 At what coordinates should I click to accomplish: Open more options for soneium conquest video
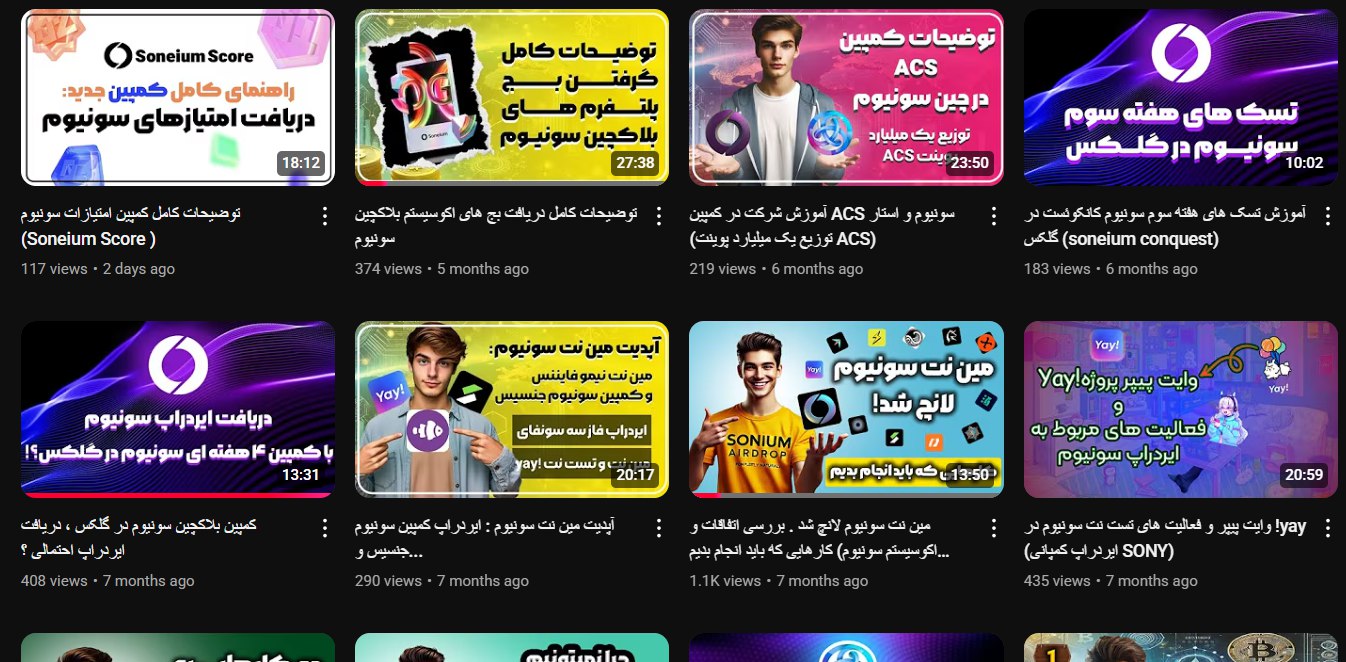(x=1328, y=216)
